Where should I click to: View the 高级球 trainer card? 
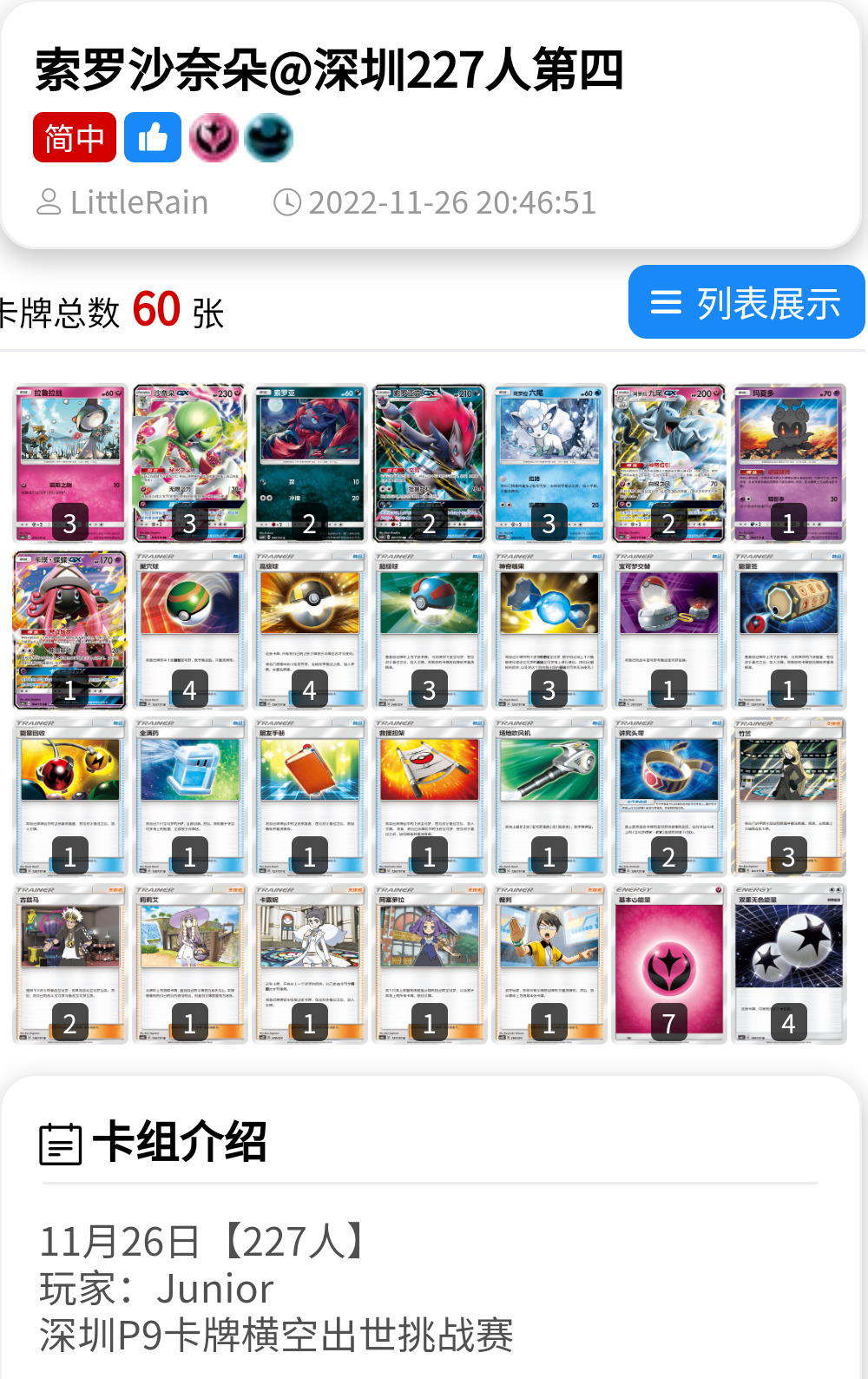310,630
